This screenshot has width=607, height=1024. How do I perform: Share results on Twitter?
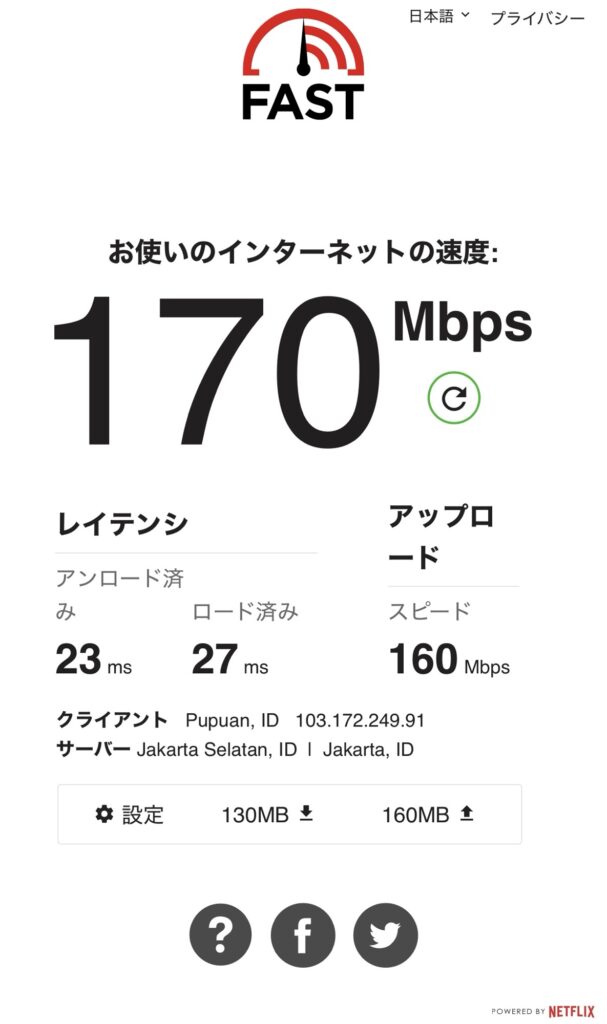(x=385, y=935)
